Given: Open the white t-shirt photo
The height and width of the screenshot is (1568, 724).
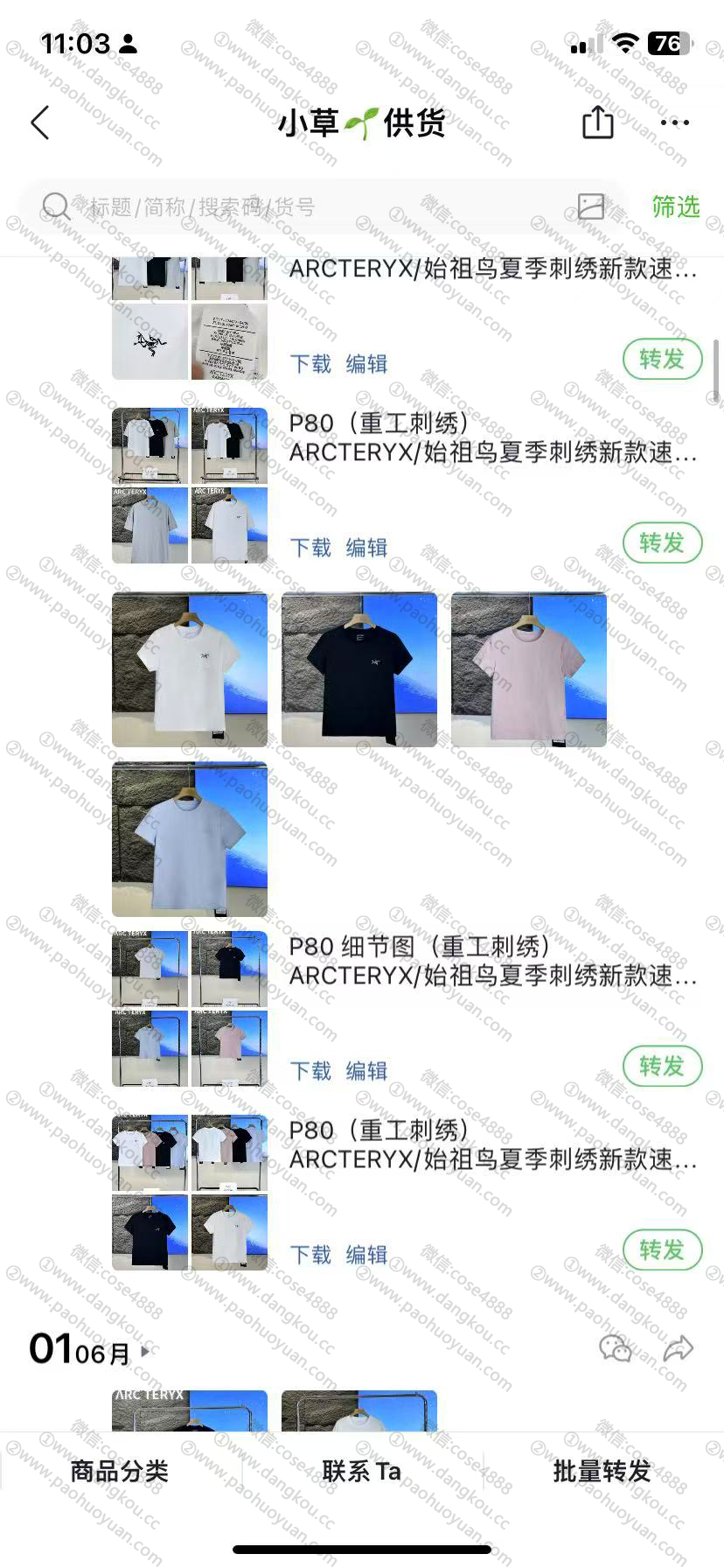Looking at the screenshot, I should pos(190,670).
